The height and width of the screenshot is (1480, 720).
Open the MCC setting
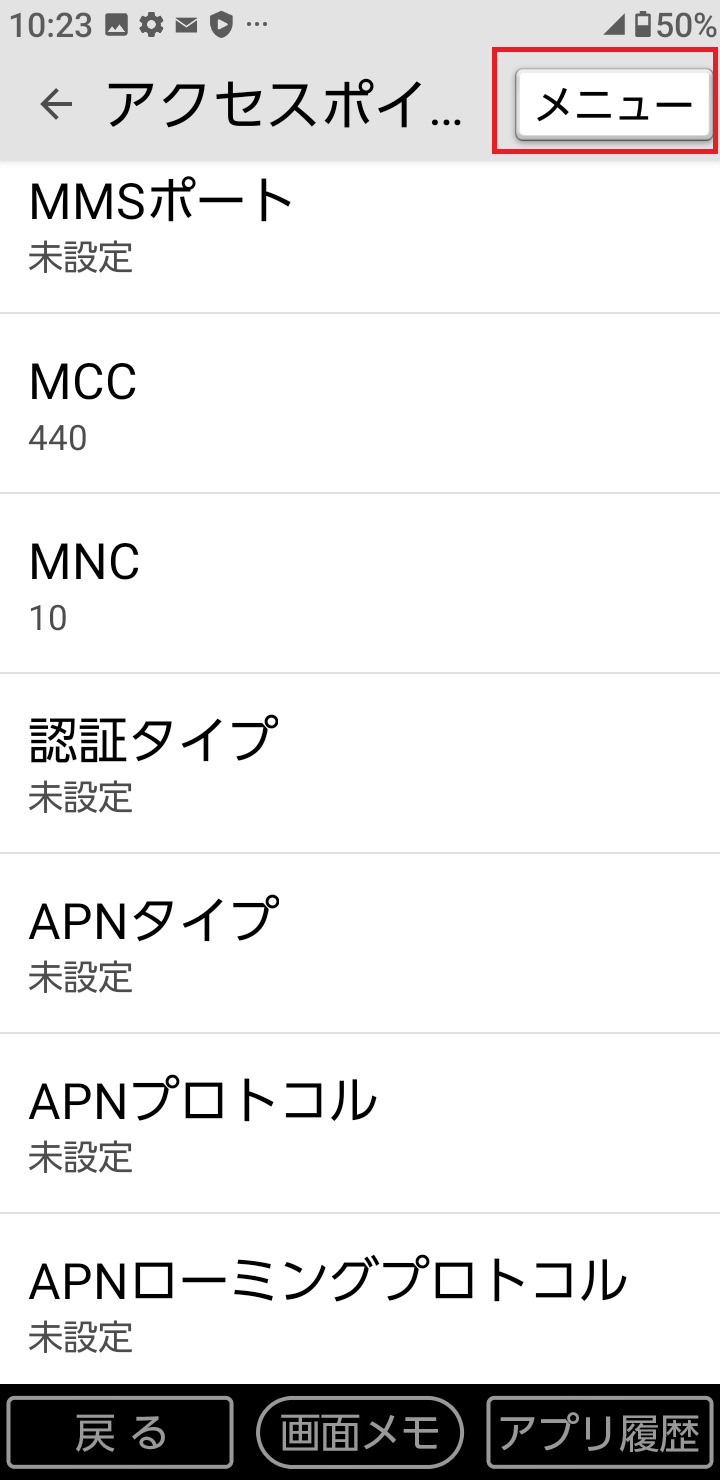(360, 403)
